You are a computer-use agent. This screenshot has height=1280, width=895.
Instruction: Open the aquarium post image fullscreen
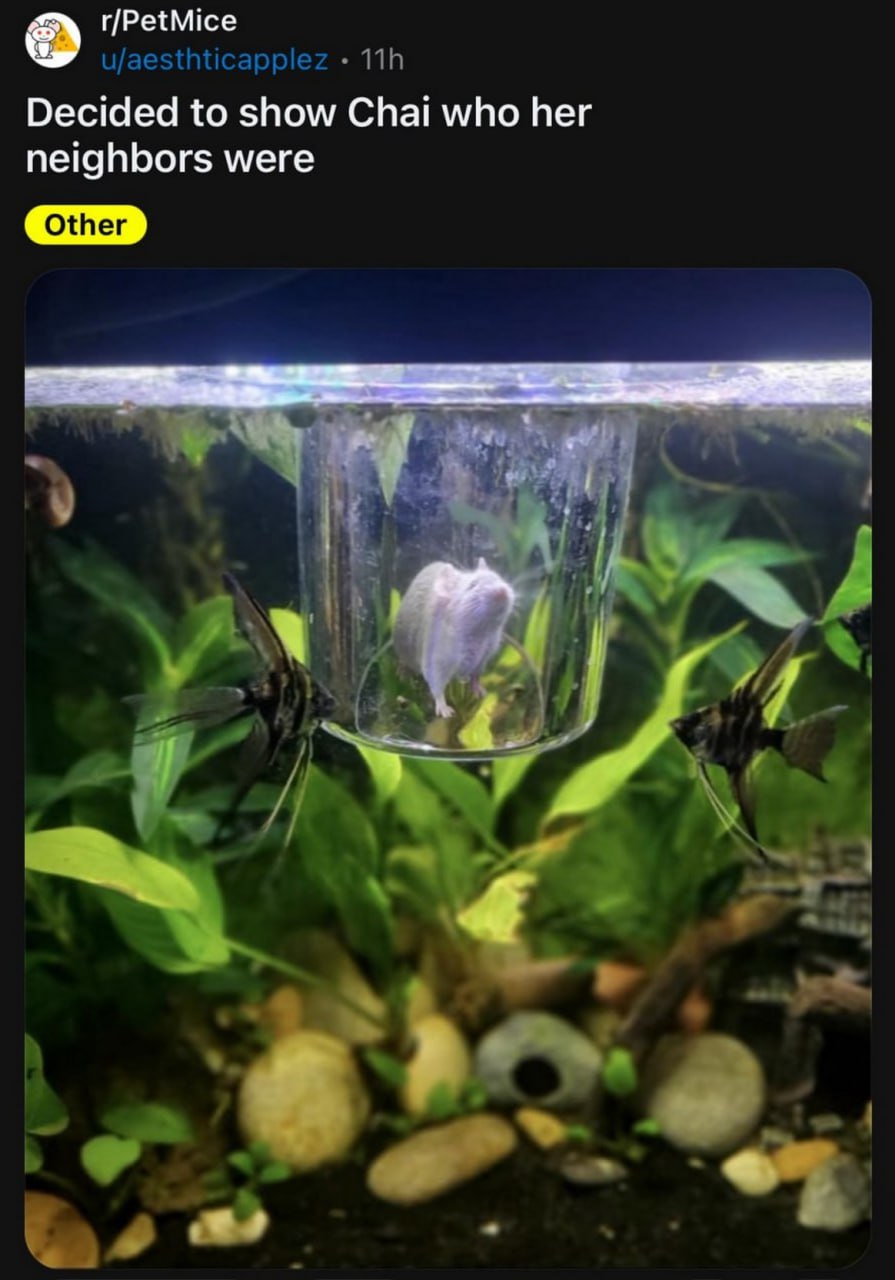coord(447,768)
